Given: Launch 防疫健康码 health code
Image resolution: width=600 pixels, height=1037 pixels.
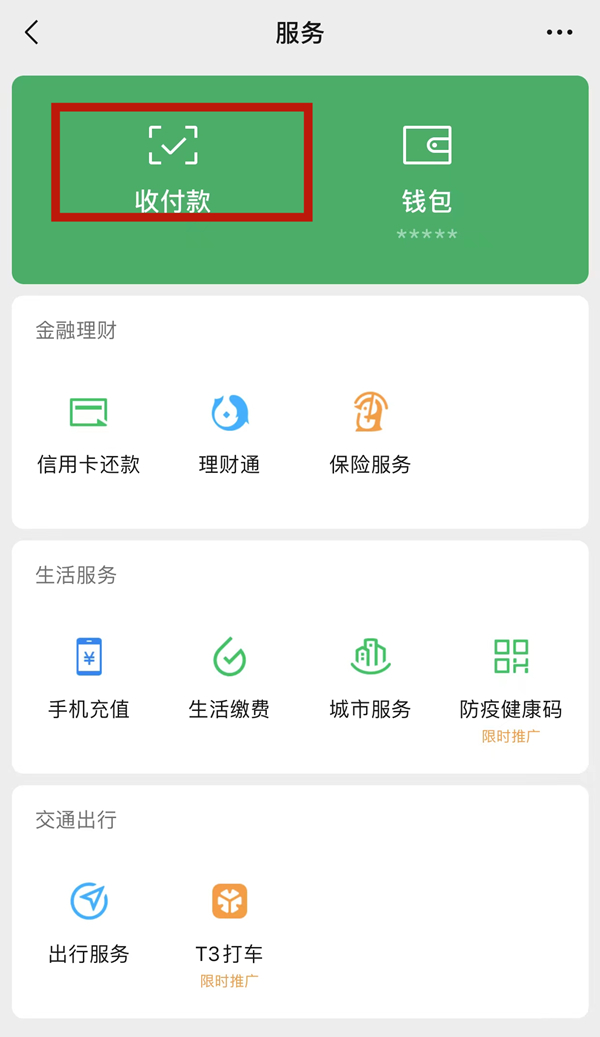Looking at the screenshot, I should (511, 675).
